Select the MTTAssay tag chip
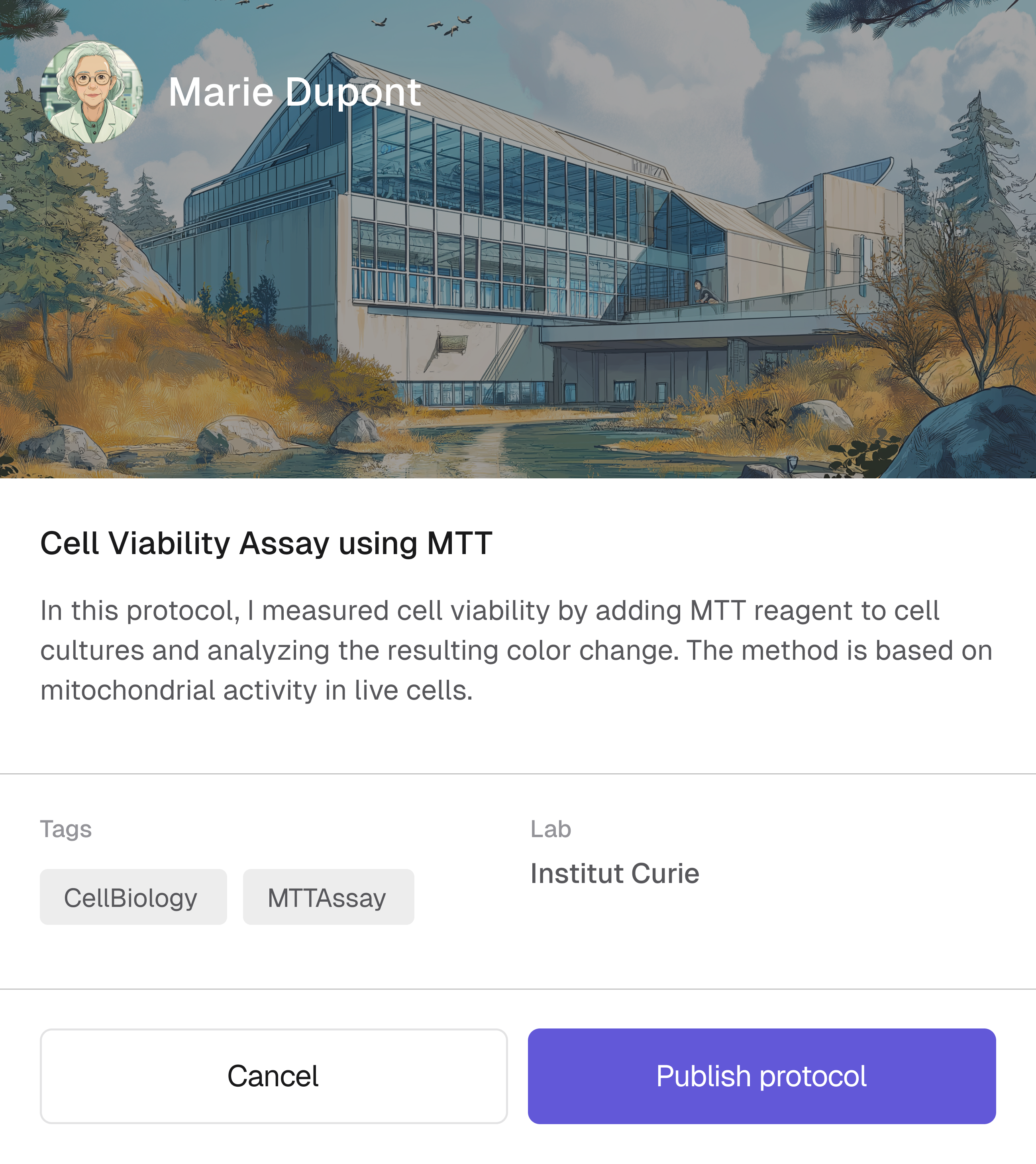 point(328,897)
